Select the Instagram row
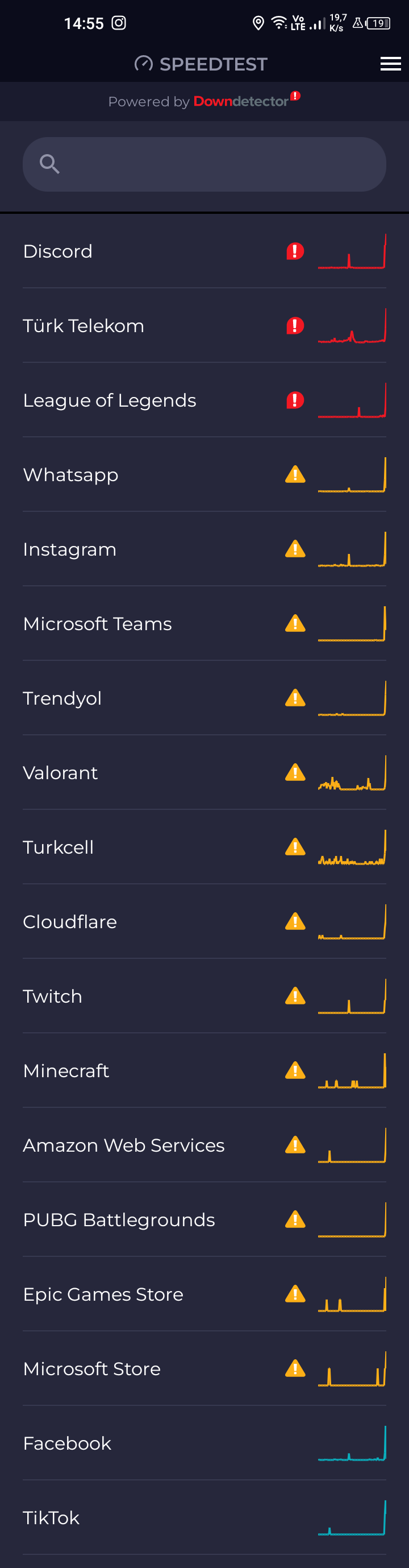The width and height of the screenshot is (409, 1568). click(x=204, y=549)
